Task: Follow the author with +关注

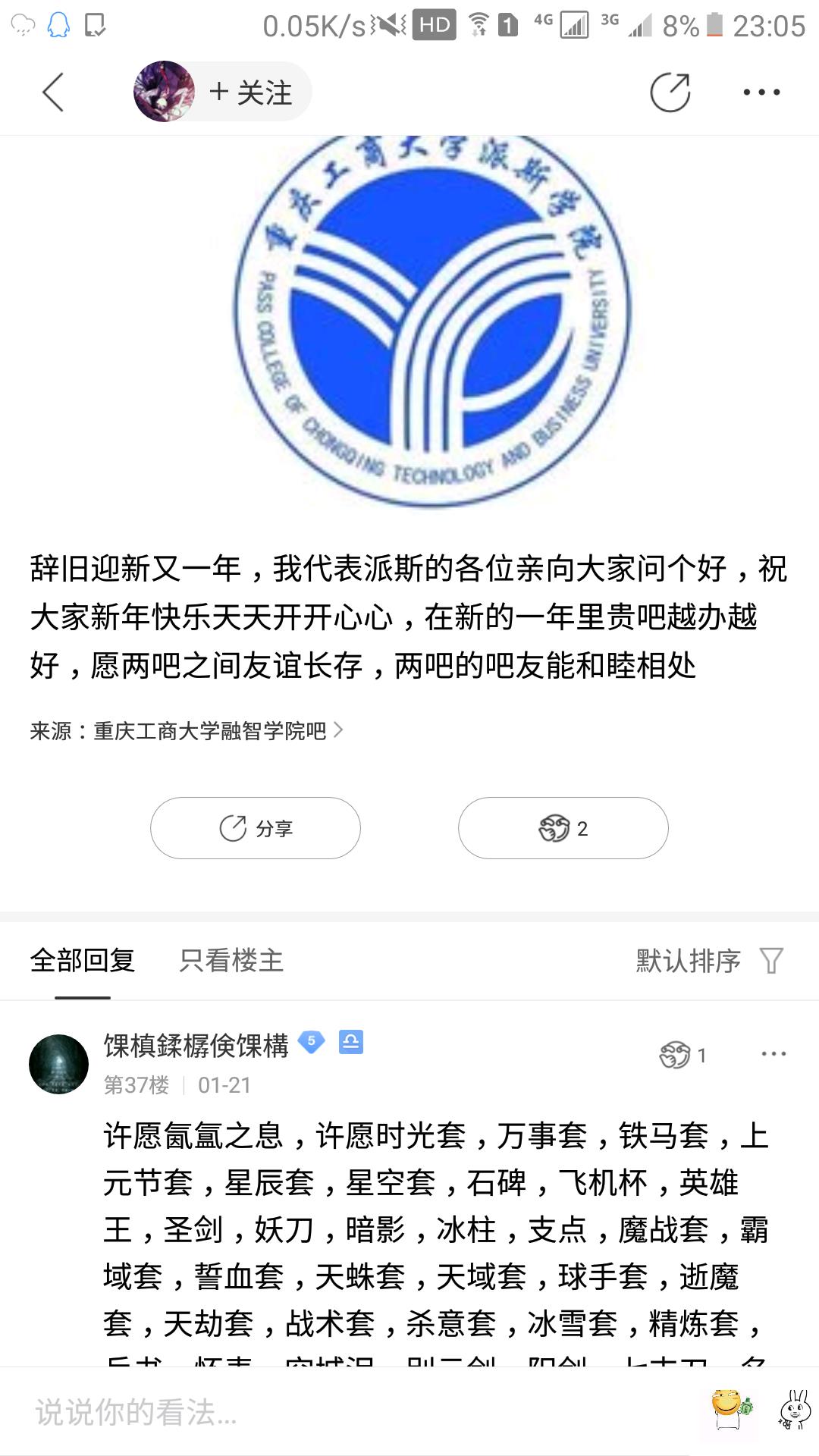Action: click(x=252, y=93)
